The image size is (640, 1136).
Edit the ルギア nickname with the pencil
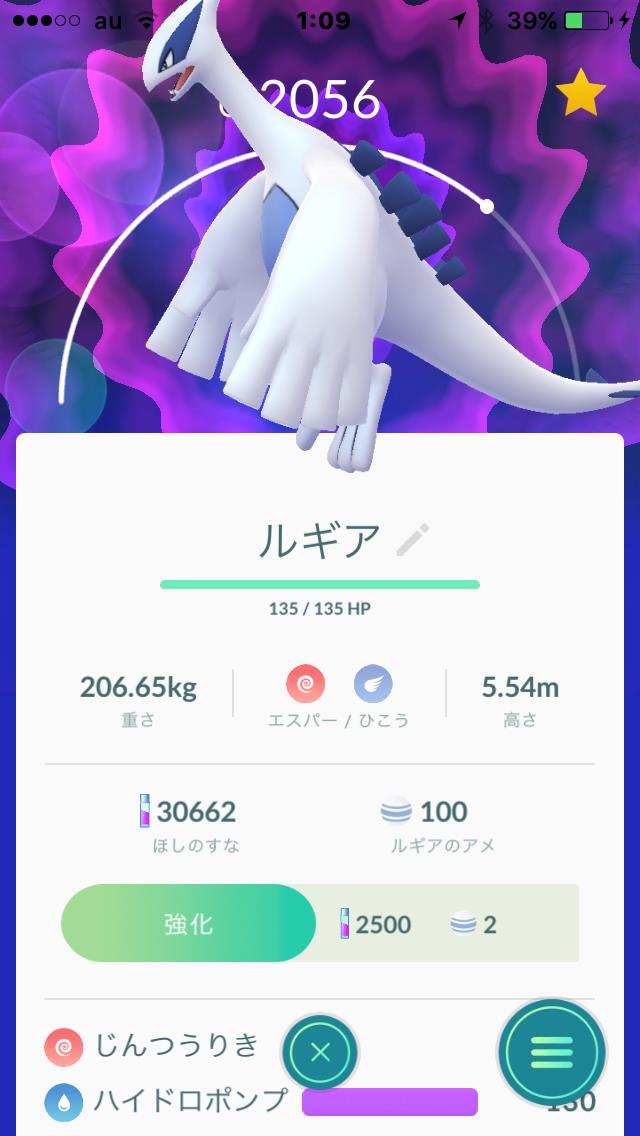pyautogui.click(x=413, y=540)
